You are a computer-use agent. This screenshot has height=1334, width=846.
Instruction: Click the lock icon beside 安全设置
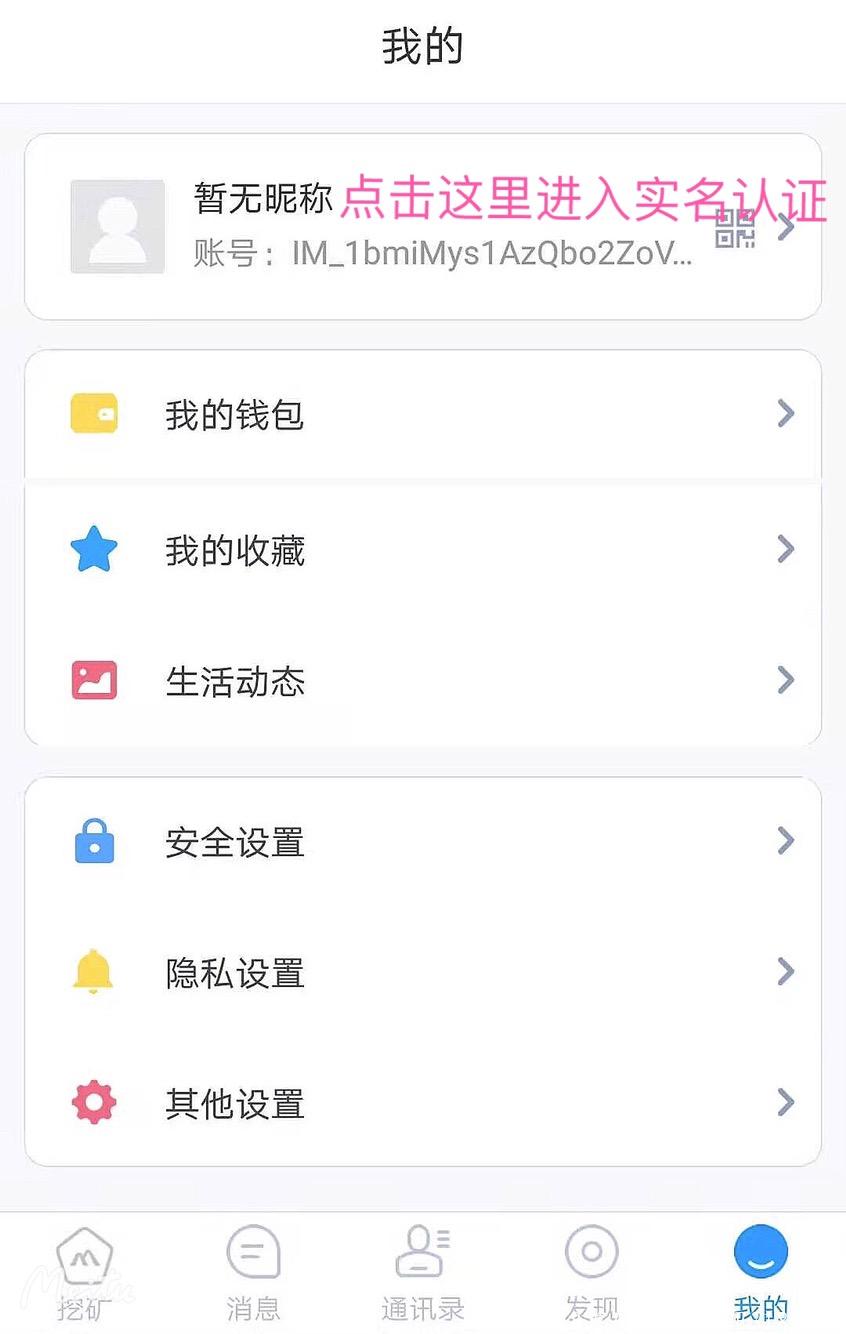[94, 841]
